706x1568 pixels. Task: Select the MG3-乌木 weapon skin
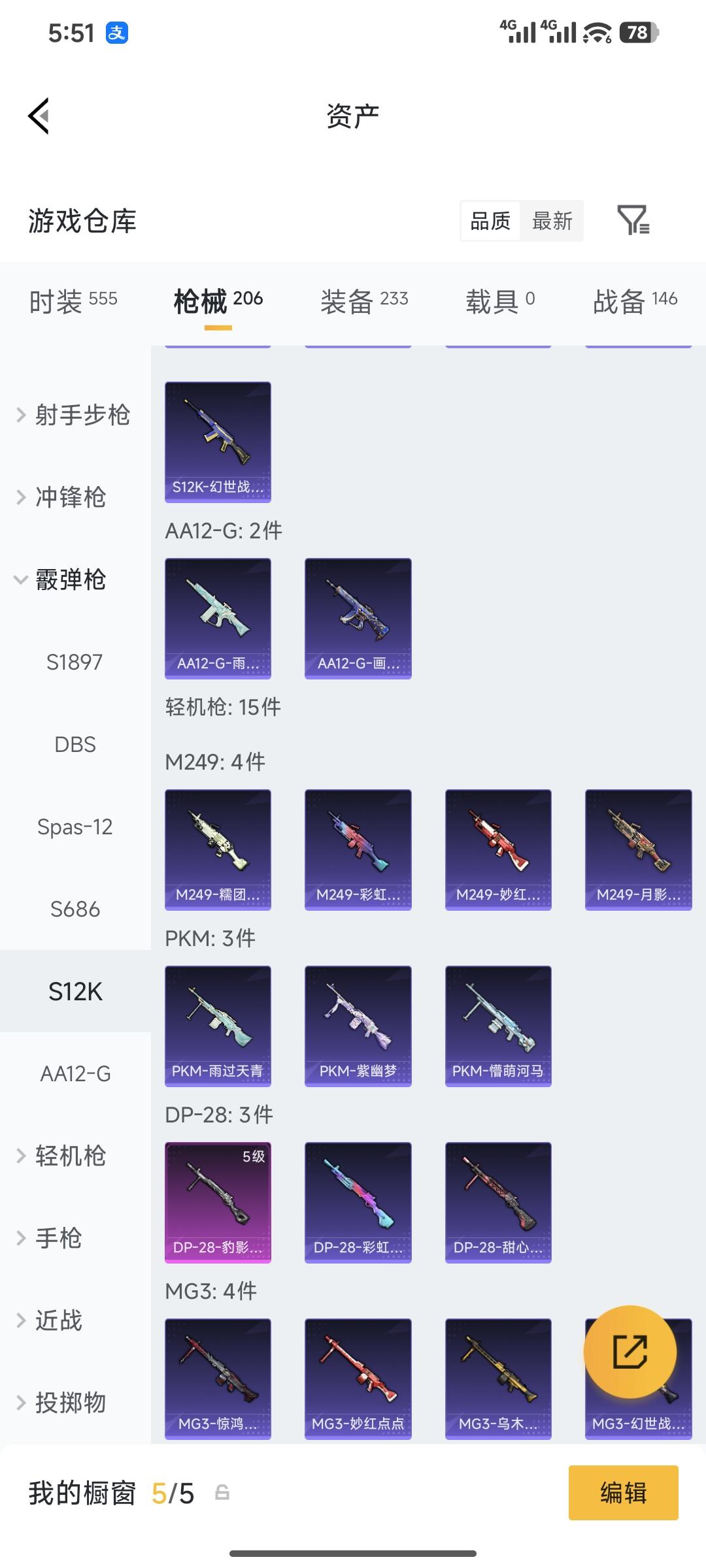pos(497,1379)
